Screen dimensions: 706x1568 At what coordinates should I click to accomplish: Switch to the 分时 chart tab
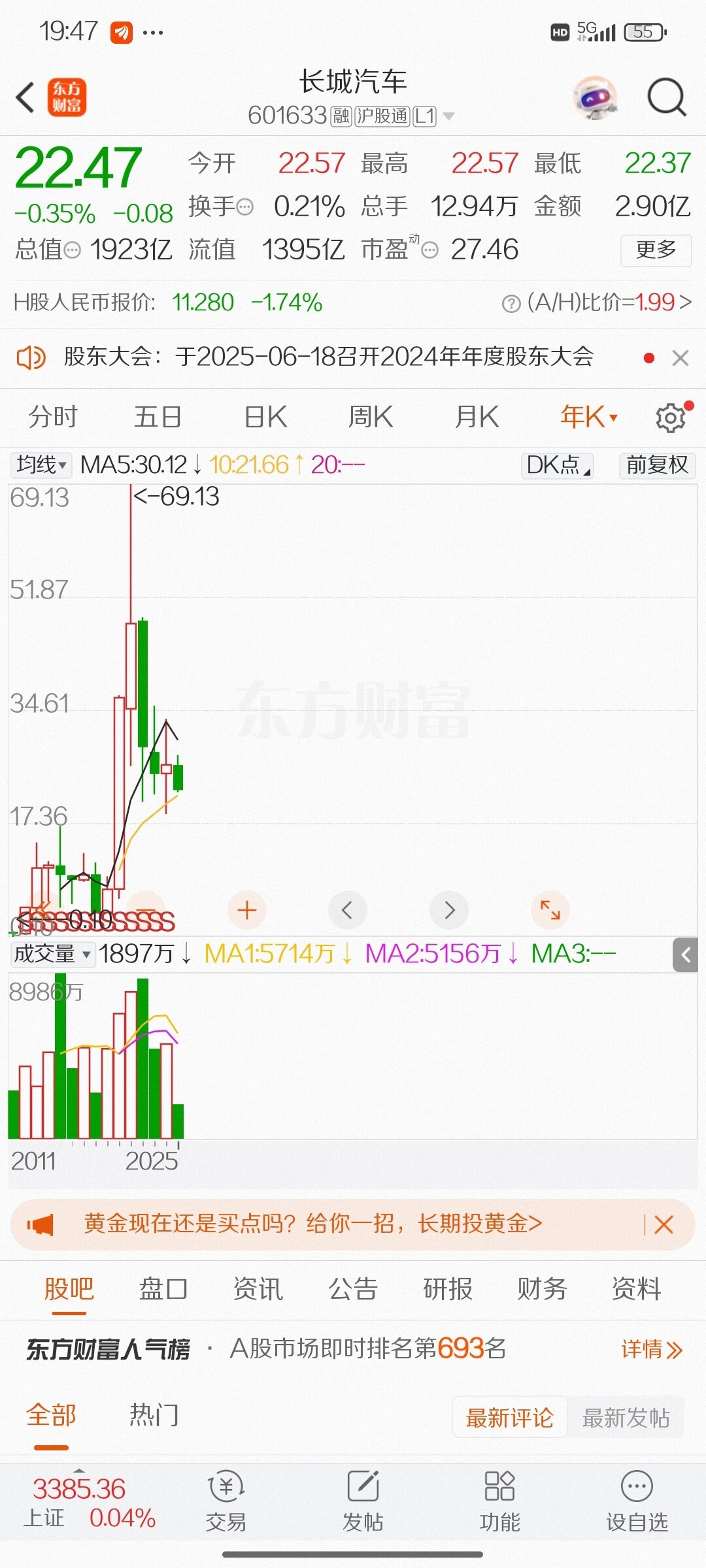(53, 417)
